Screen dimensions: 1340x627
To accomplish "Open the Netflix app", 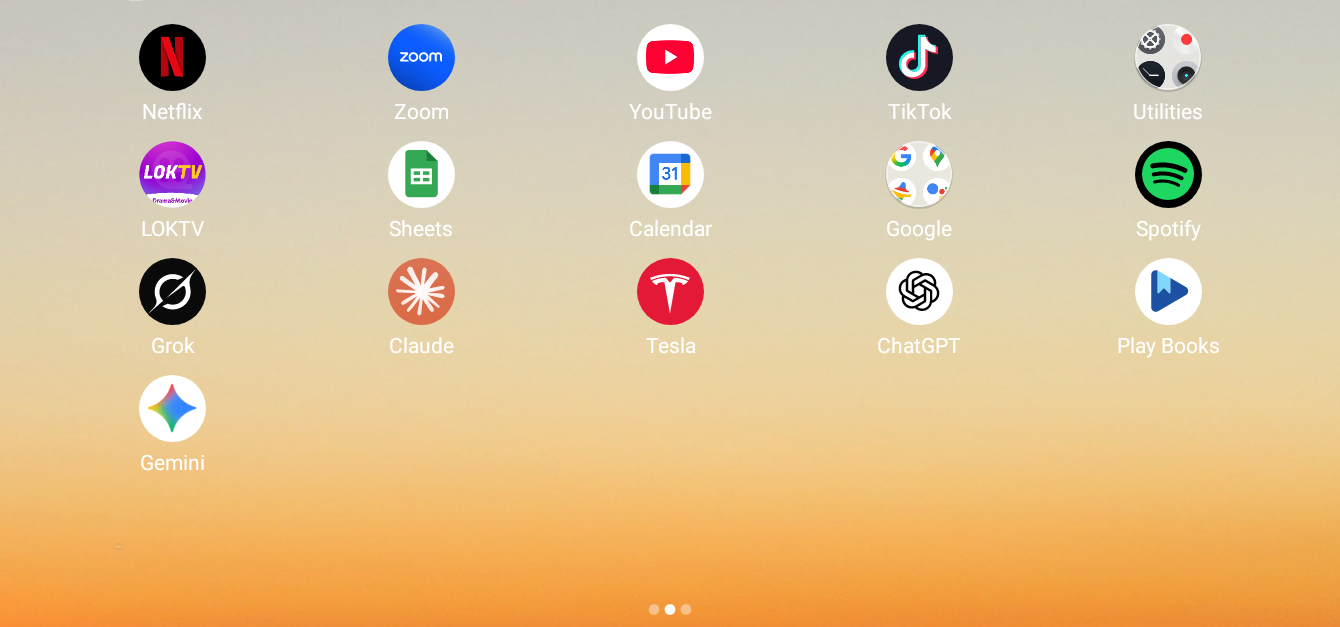I will point(172,58).
